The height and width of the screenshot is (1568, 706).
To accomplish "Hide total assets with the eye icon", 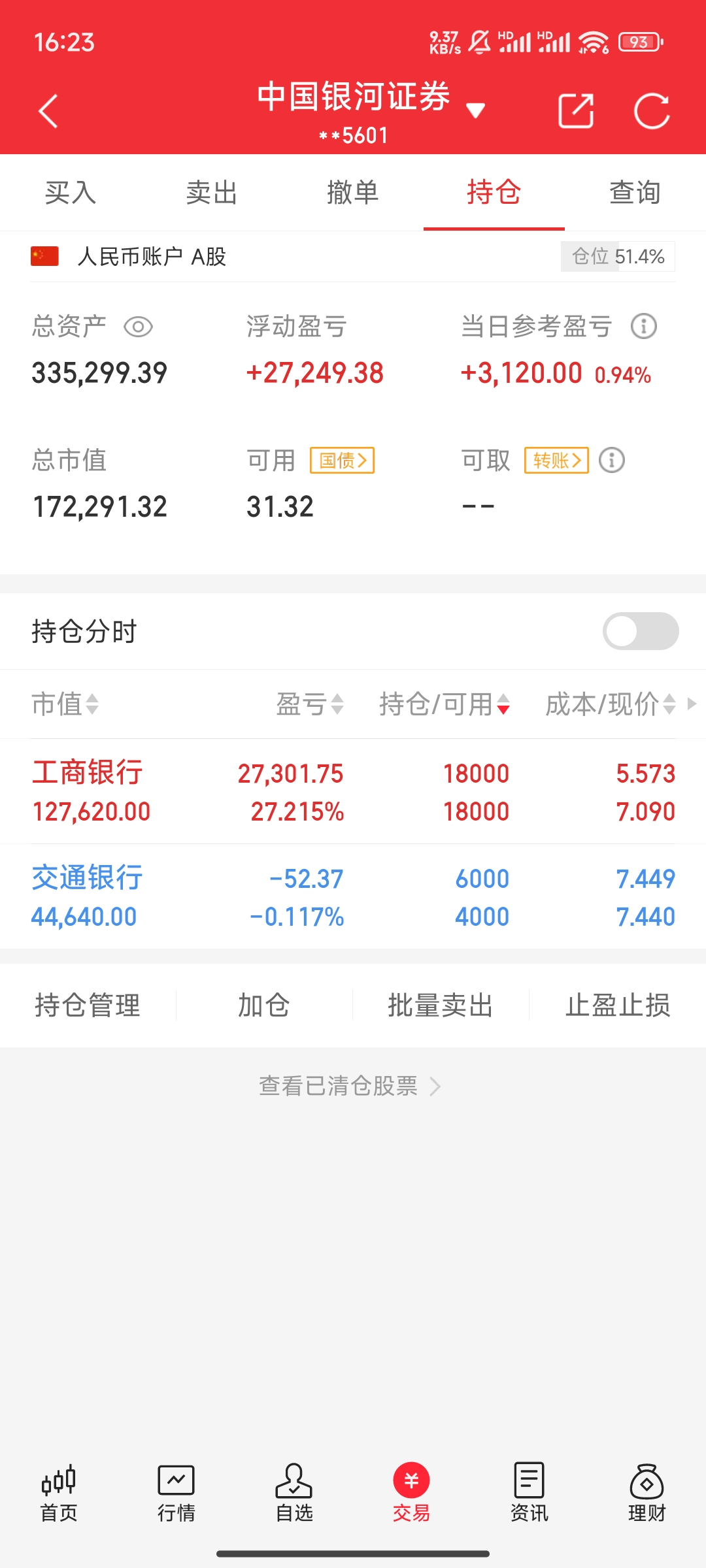I will coord(138,327).
